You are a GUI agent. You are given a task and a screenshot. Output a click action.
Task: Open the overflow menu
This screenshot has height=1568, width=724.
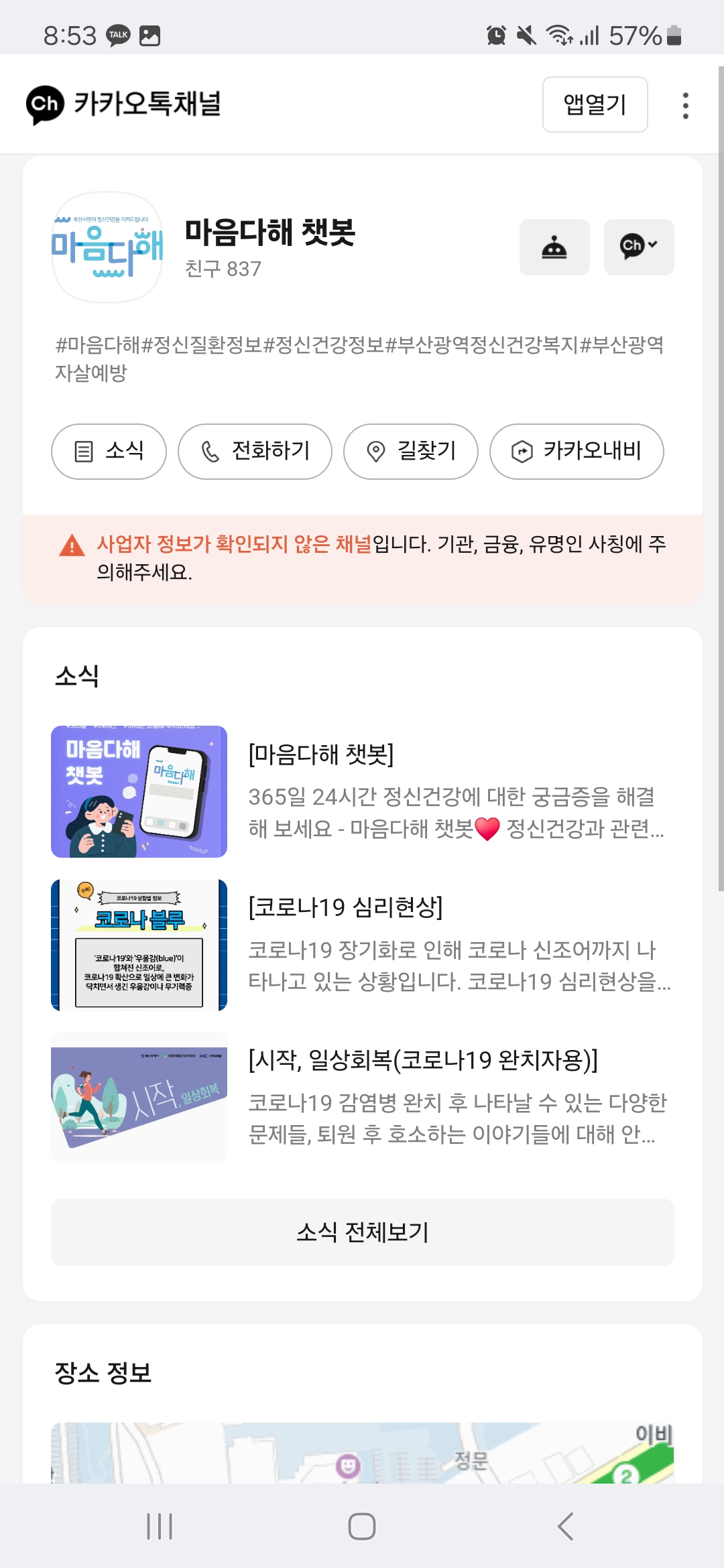685,106
